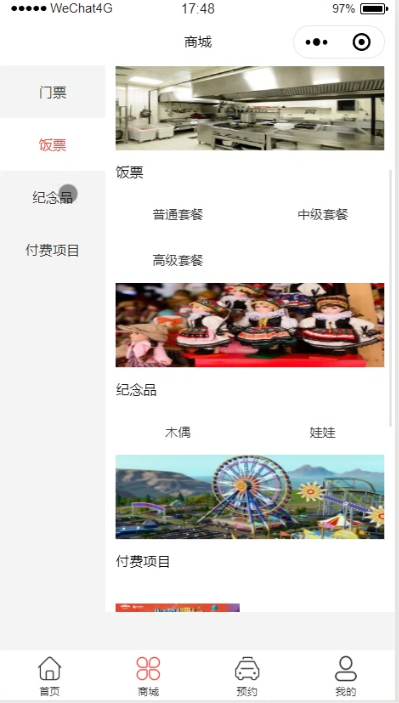Image resolution: width=399 pixels, height=703 pixels.
Task: Open the 普通套餐 item
Action: click(x=178, y=214)
